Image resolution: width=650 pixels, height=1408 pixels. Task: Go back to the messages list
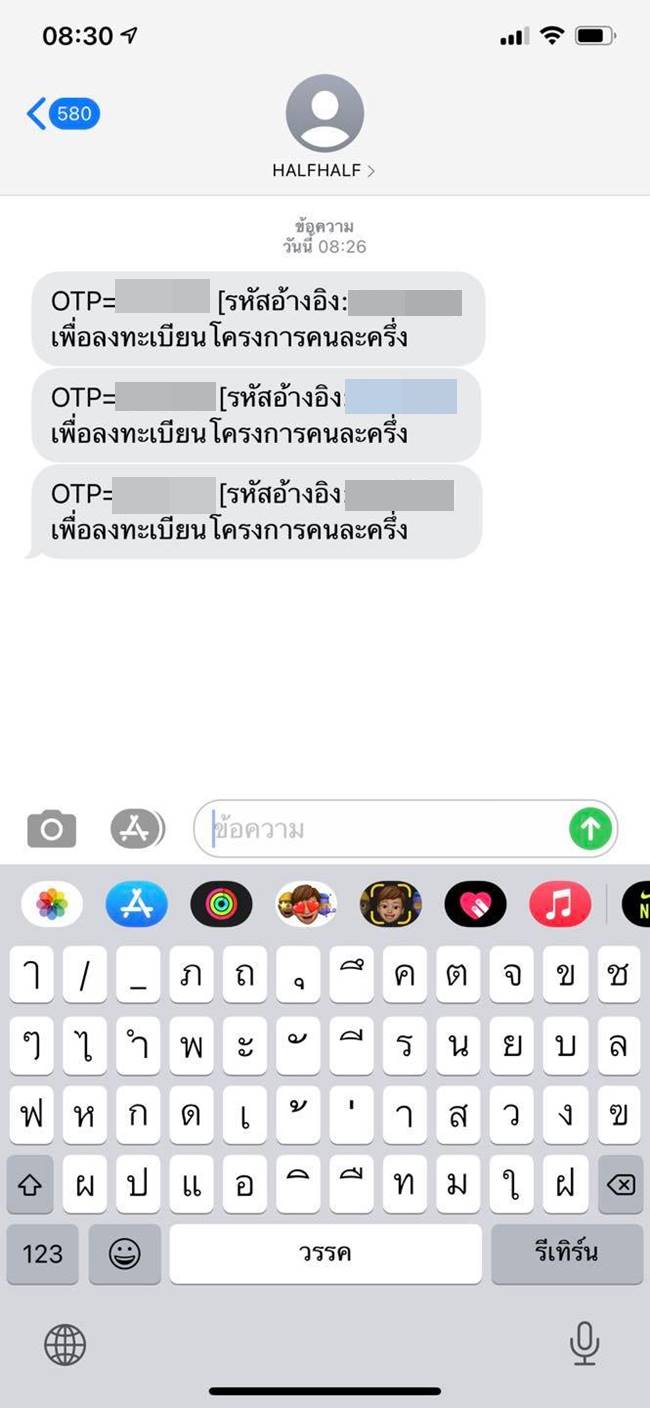click(62, 114)
